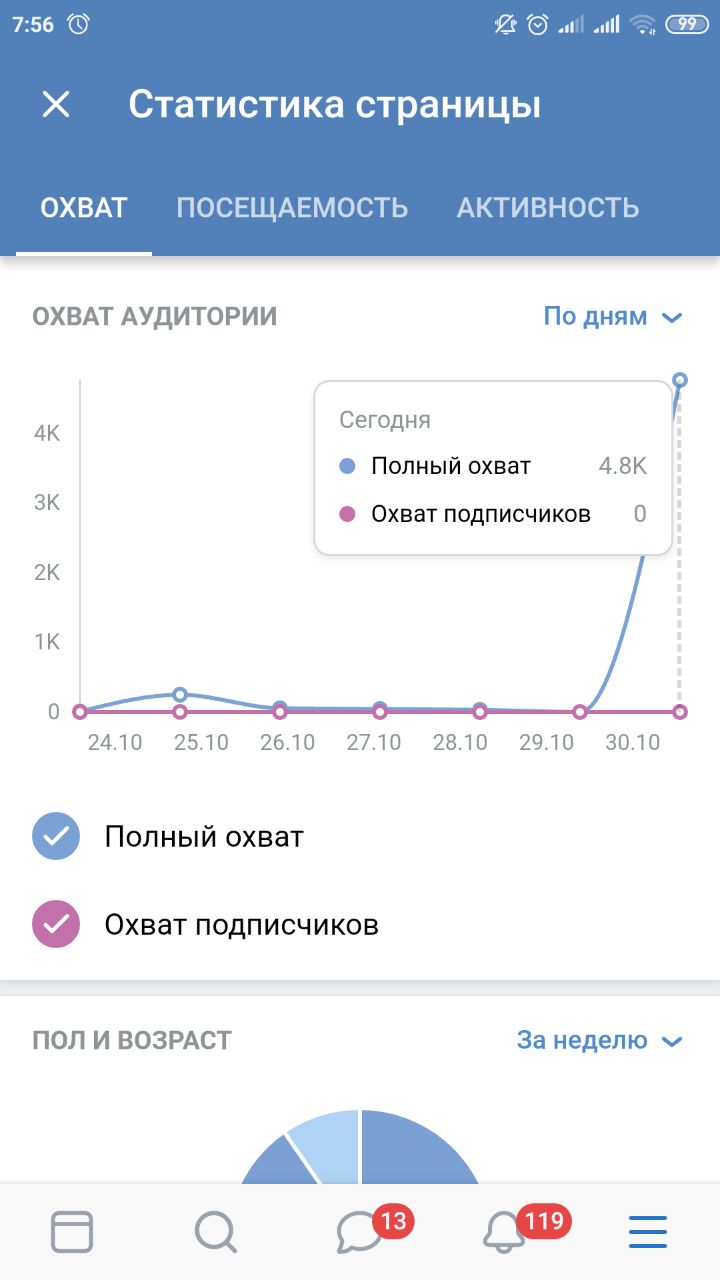Close the page statistics screen
The height and width of the screenshot is (1280, 720).
56,105
